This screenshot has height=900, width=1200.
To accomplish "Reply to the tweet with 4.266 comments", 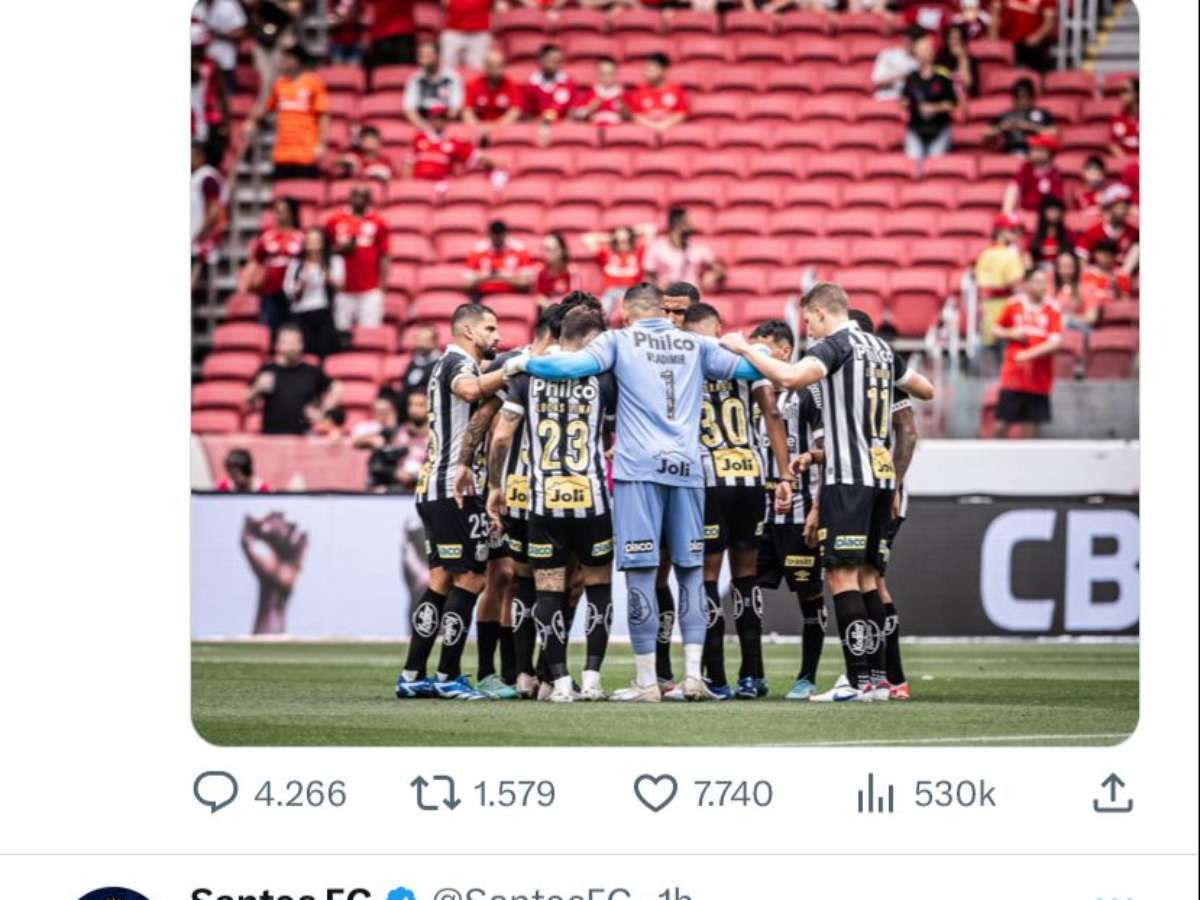I will click(x=216, y=792).
